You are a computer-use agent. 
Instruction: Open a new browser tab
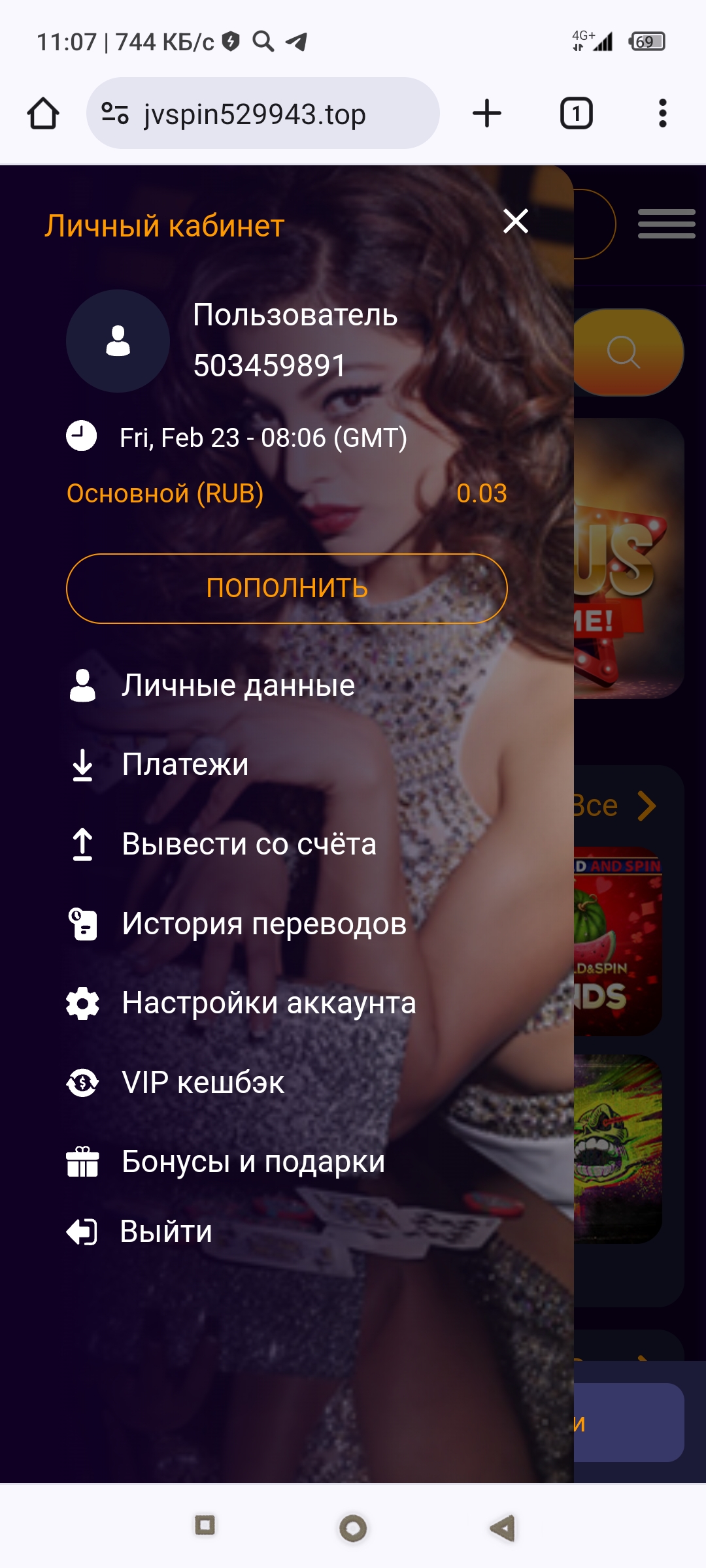[x=487, y=113]
